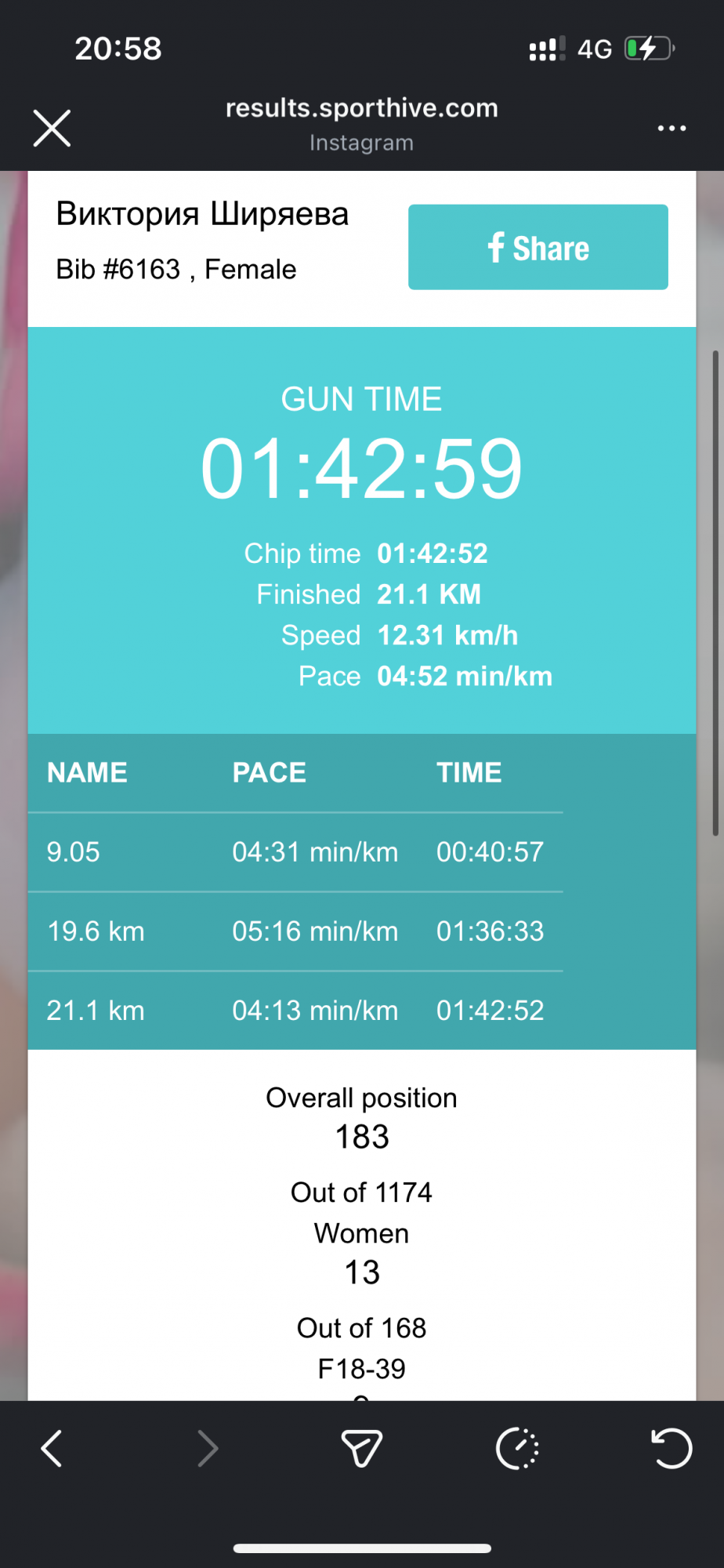Go back to the previous page

pos(52,1448)
